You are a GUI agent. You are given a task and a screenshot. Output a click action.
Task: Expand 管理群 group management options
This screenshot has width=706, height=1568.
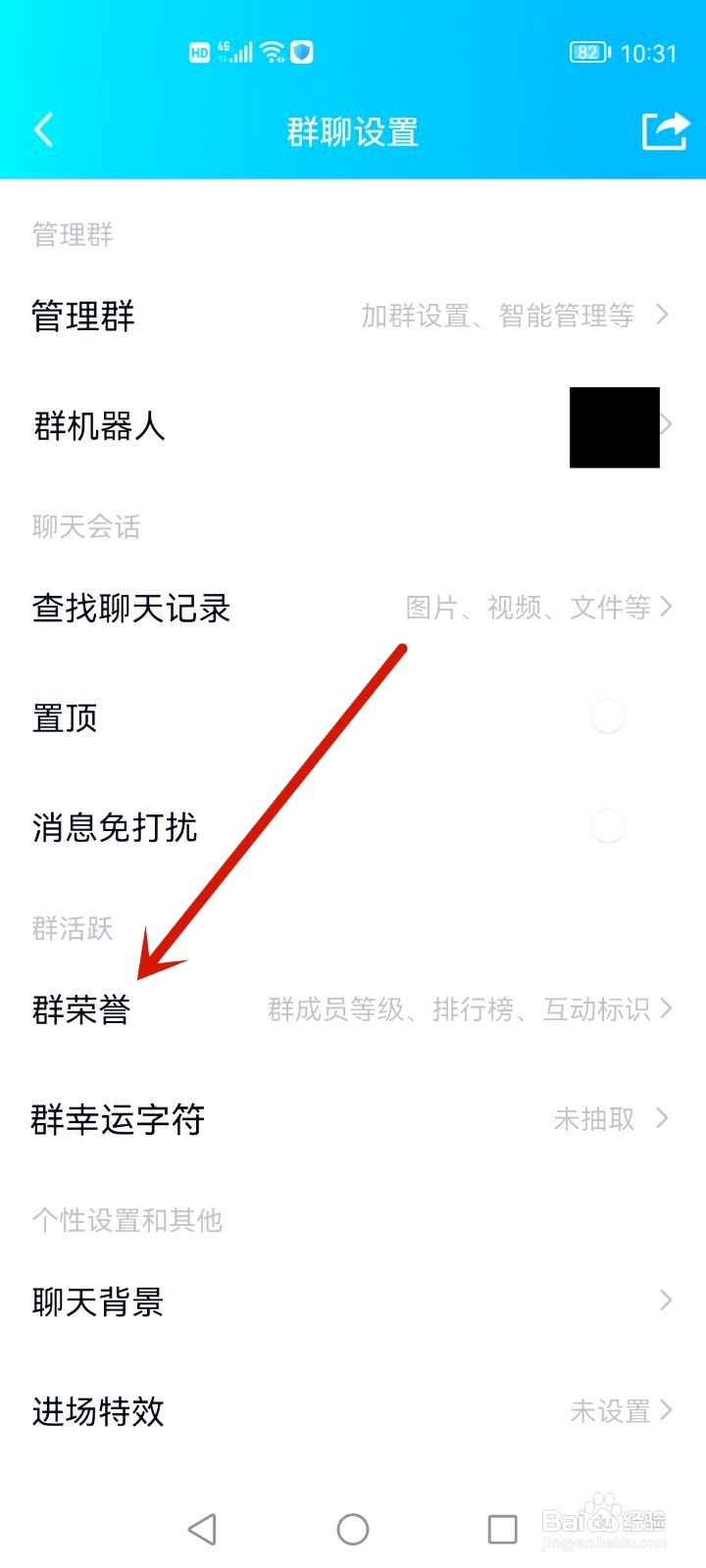(x=353, y=316)
